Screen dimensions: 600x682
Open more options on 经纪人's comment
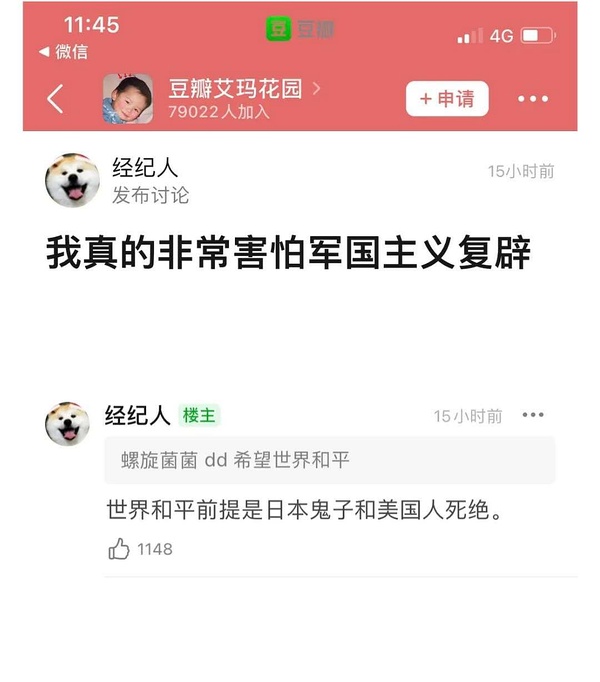pyautogui.click(x=533, y=415)
